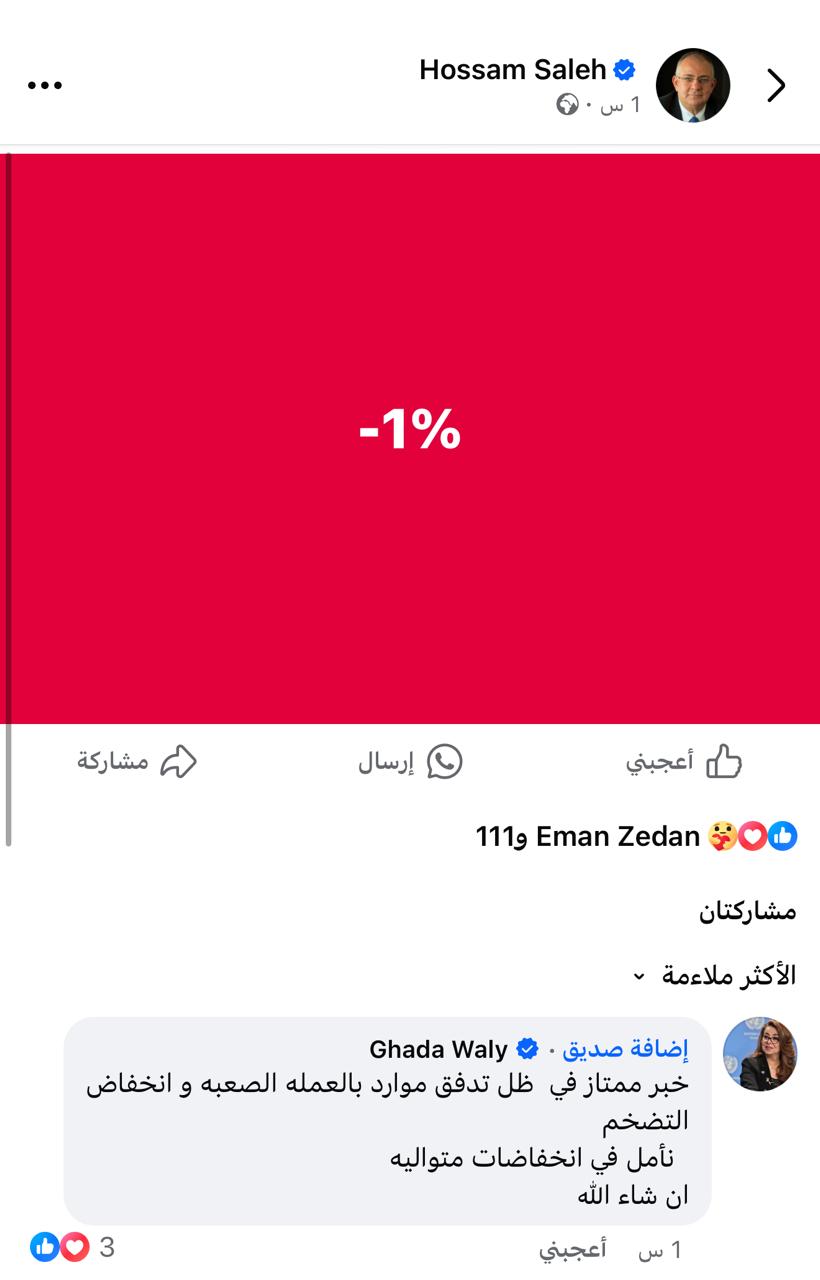The width and height of the screenshot is (820, 1280).
Task: Go back using the top arrow
Action: pos(777,86)
